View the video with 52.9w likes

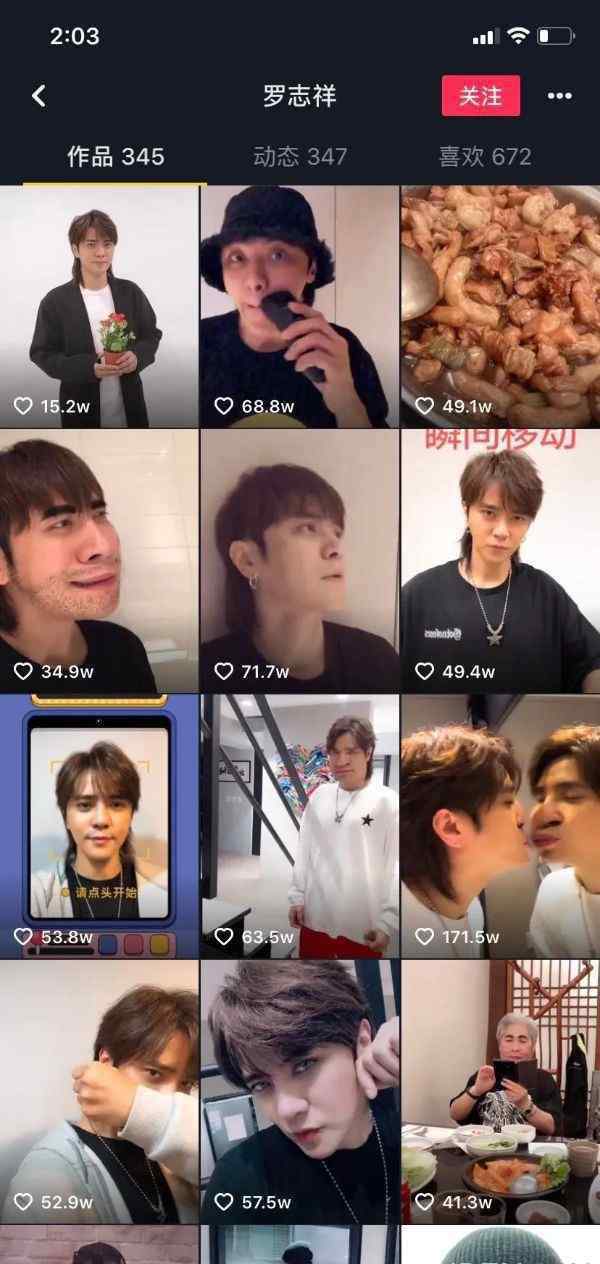click(99, 1092)
